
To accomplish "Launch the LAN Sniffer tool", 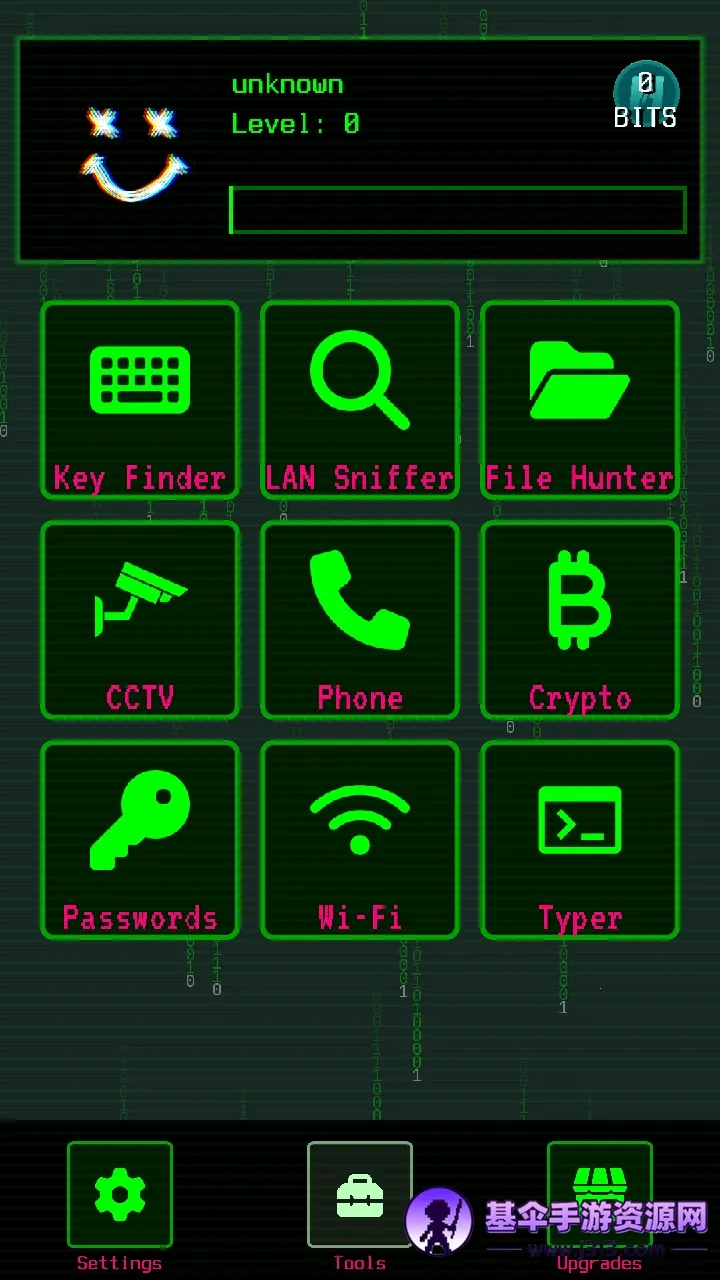I will pyautogui.click(x=360, y=400).
